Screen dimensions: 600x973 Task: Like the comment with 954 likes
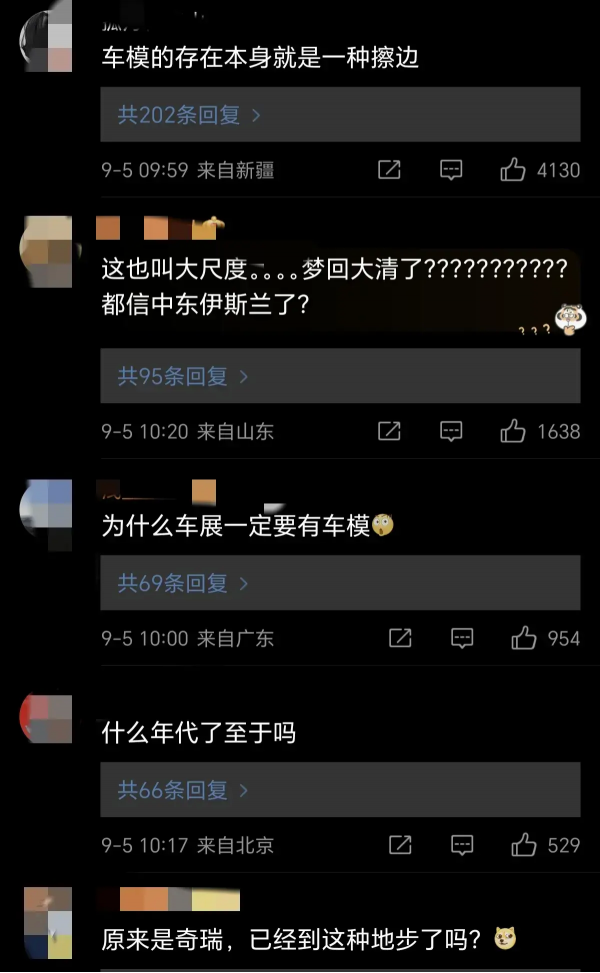[524, 638]
